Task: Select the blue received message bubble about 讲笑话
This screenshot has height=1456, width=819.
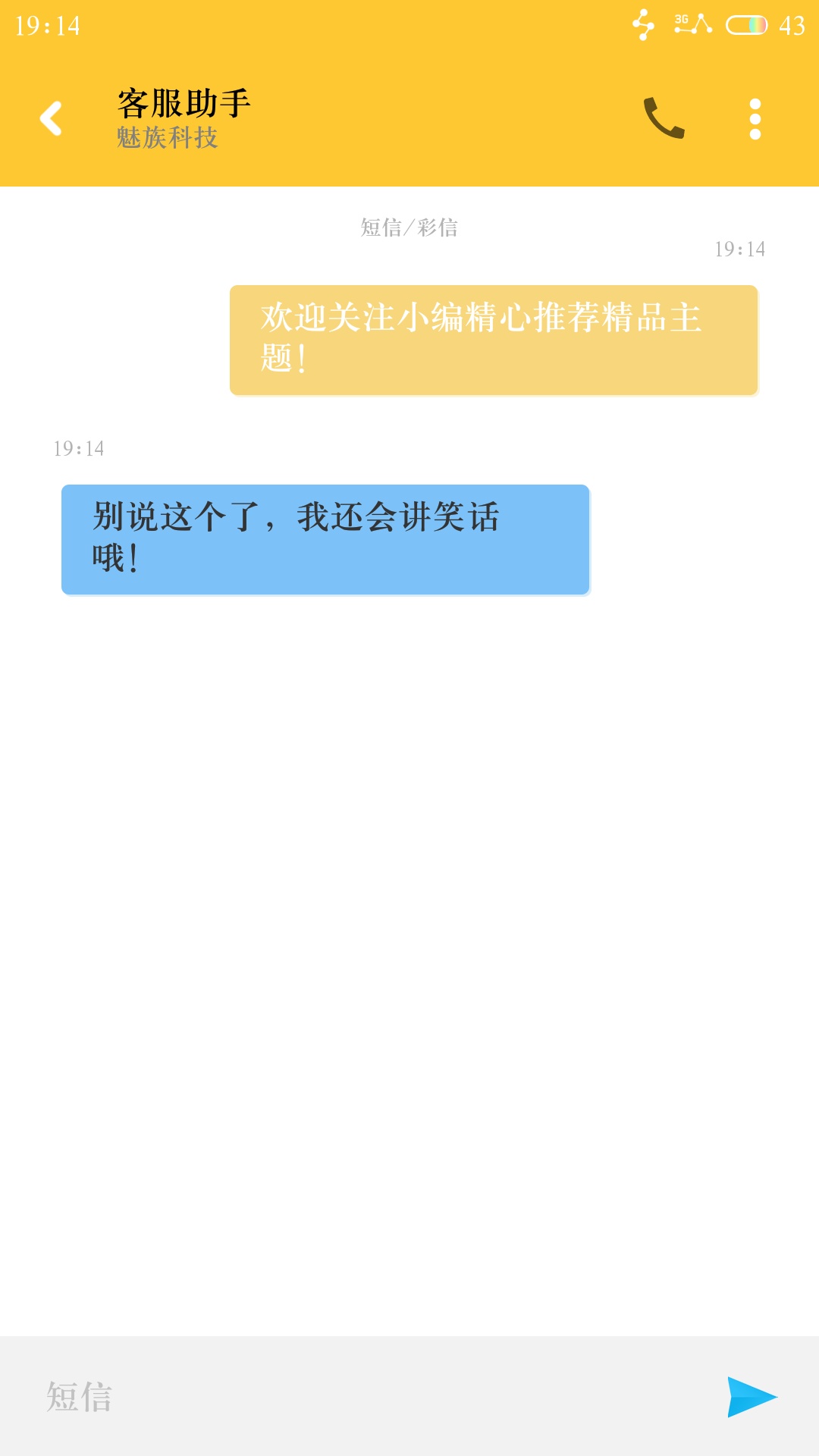Action: click(x=325, y=538)
